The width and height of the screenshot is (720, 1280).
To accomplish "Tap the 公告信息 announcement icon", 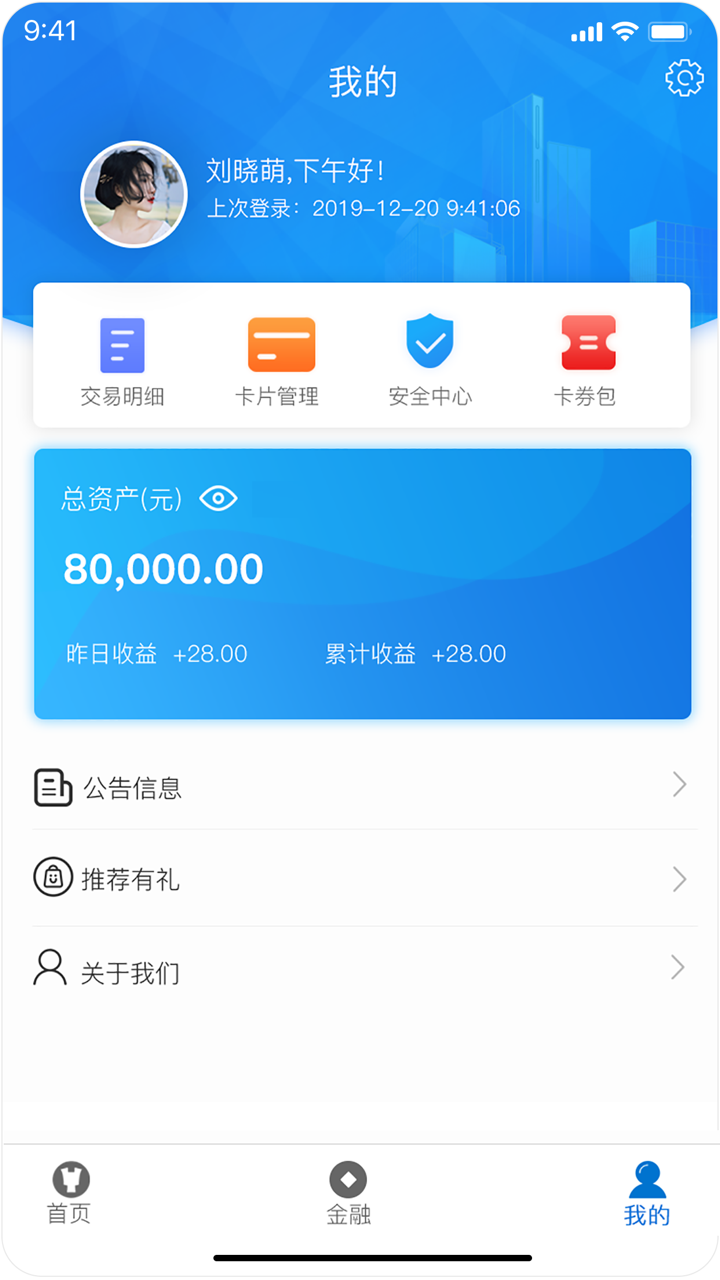I will pos(52,788).
